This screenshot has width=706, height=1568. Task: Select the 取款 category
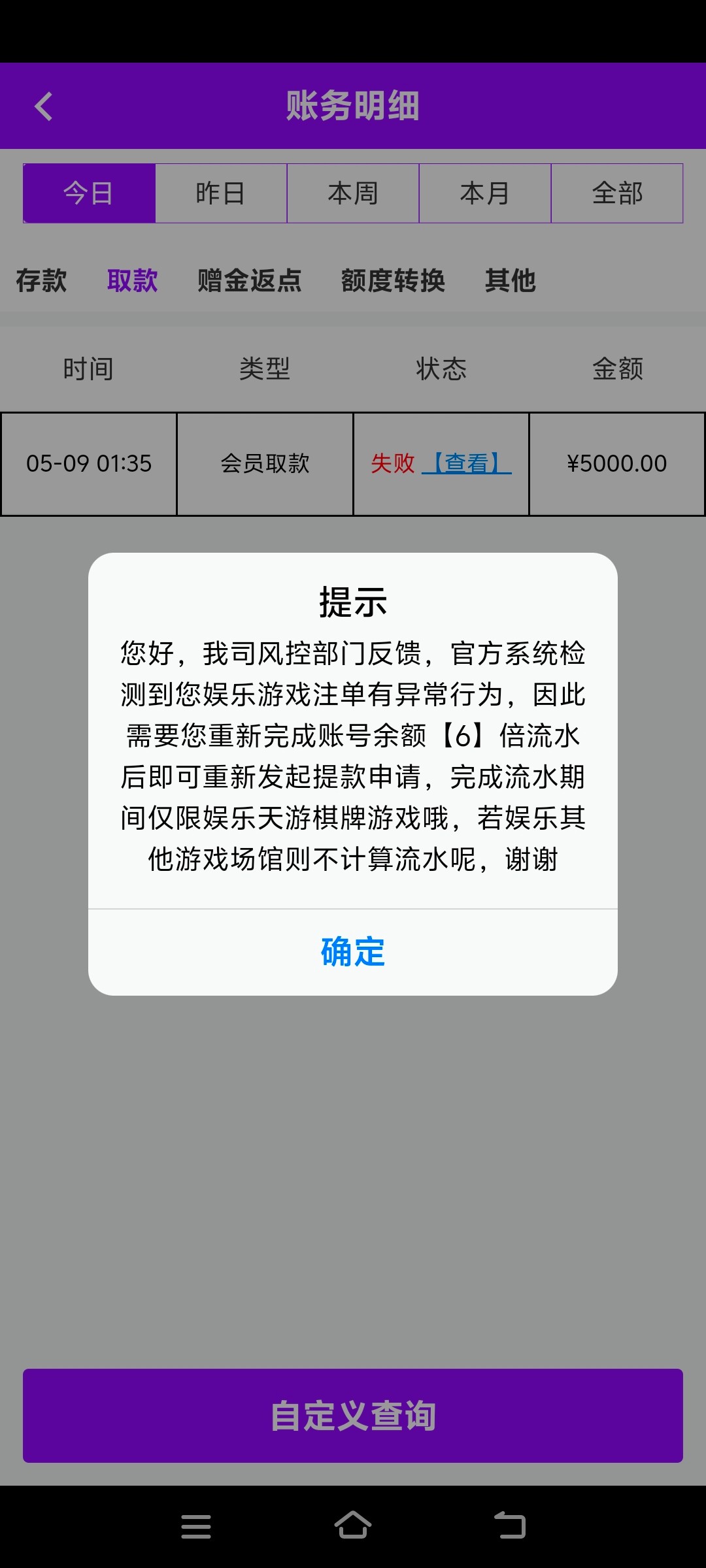(x=133, y=281)
